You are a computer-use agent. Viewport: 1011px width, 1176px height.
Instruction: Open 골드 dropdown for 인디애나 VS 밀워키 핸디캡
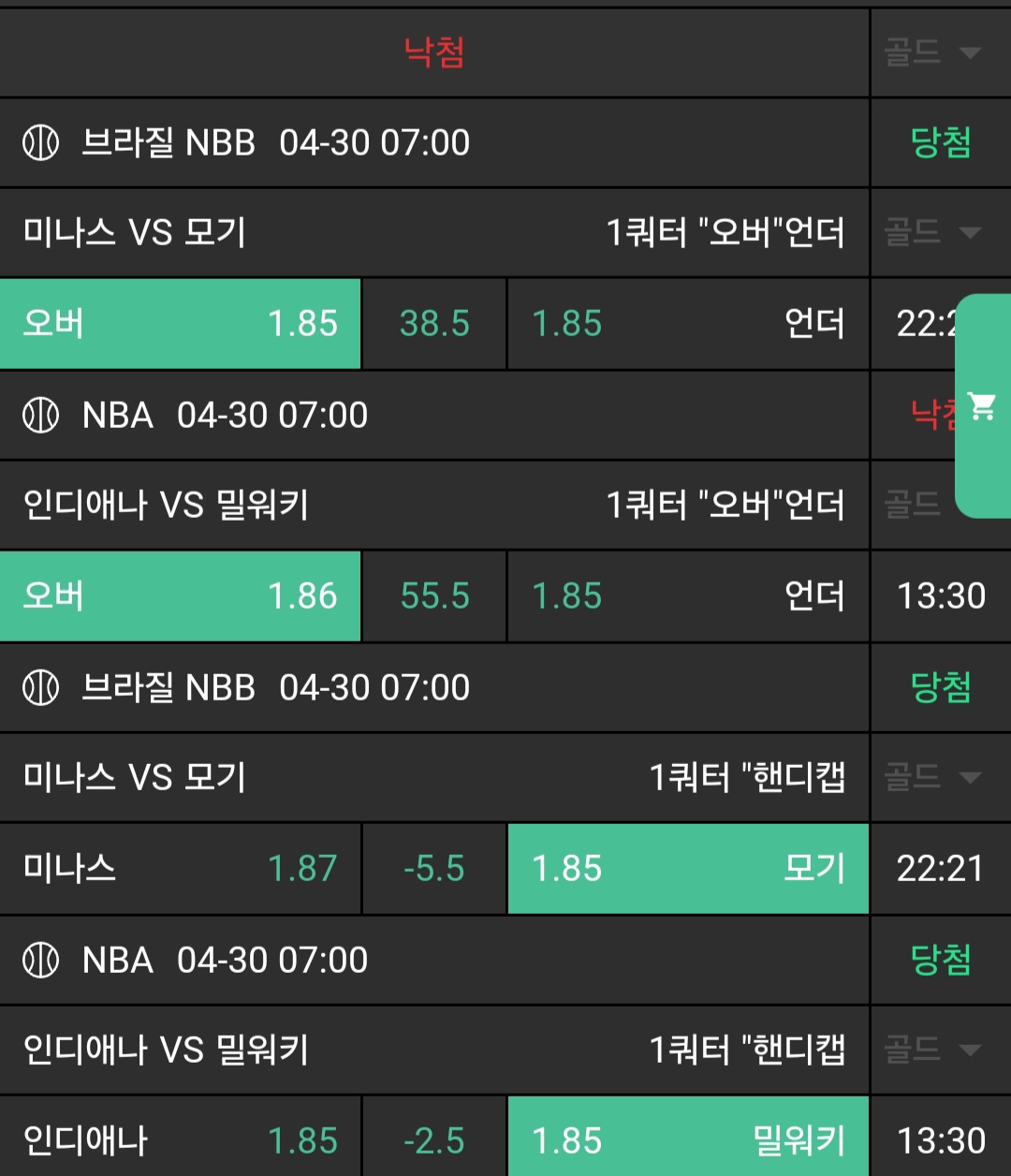click(932, 1050)
